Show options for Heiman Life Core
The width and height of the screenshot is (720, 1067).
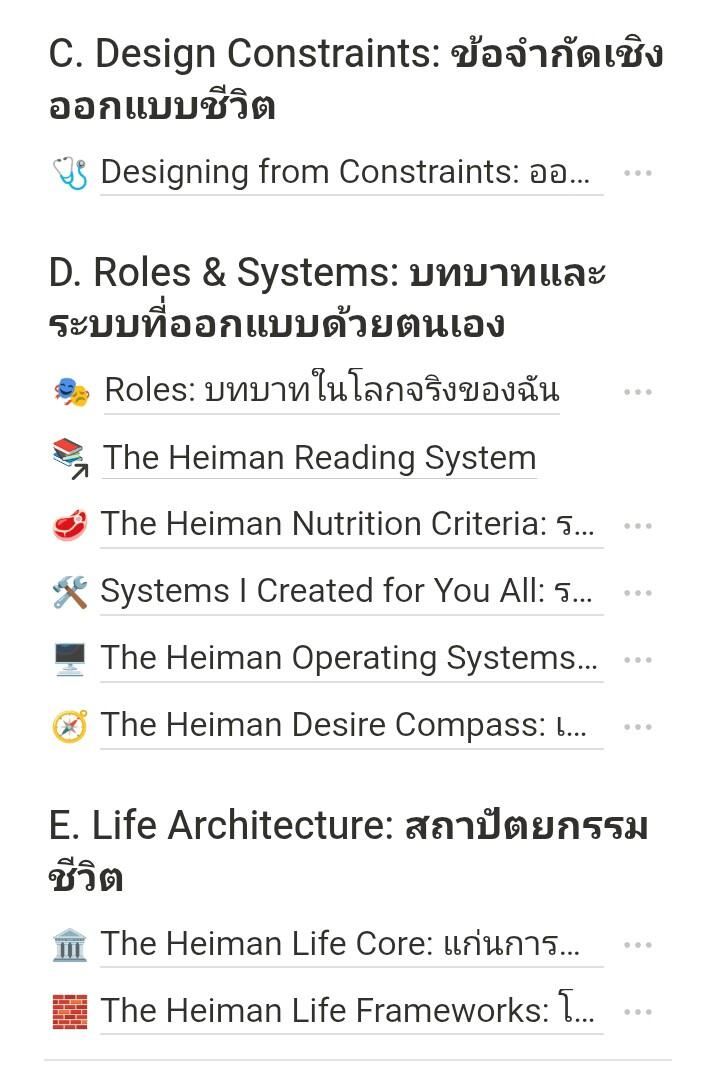637,945
